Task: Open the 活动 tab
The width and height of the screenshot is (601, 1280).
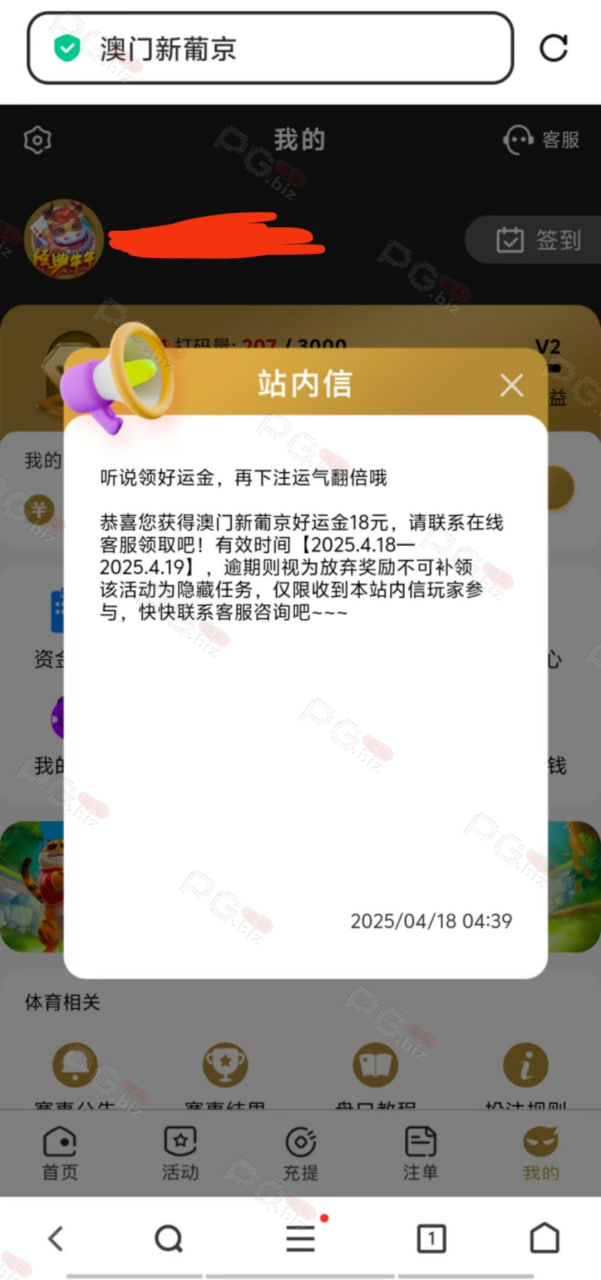Action: coord(180,1154)
